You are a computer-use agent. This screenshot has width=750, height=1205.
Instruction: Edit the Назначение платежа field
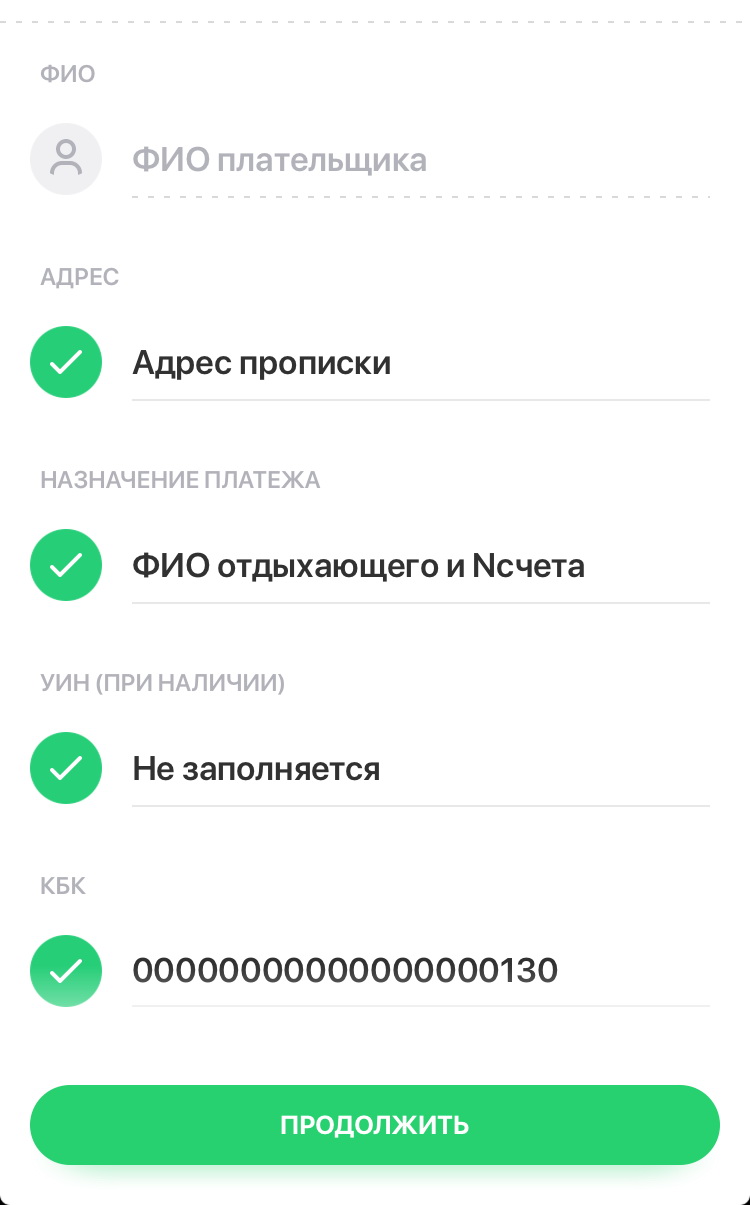click(420, 566)
